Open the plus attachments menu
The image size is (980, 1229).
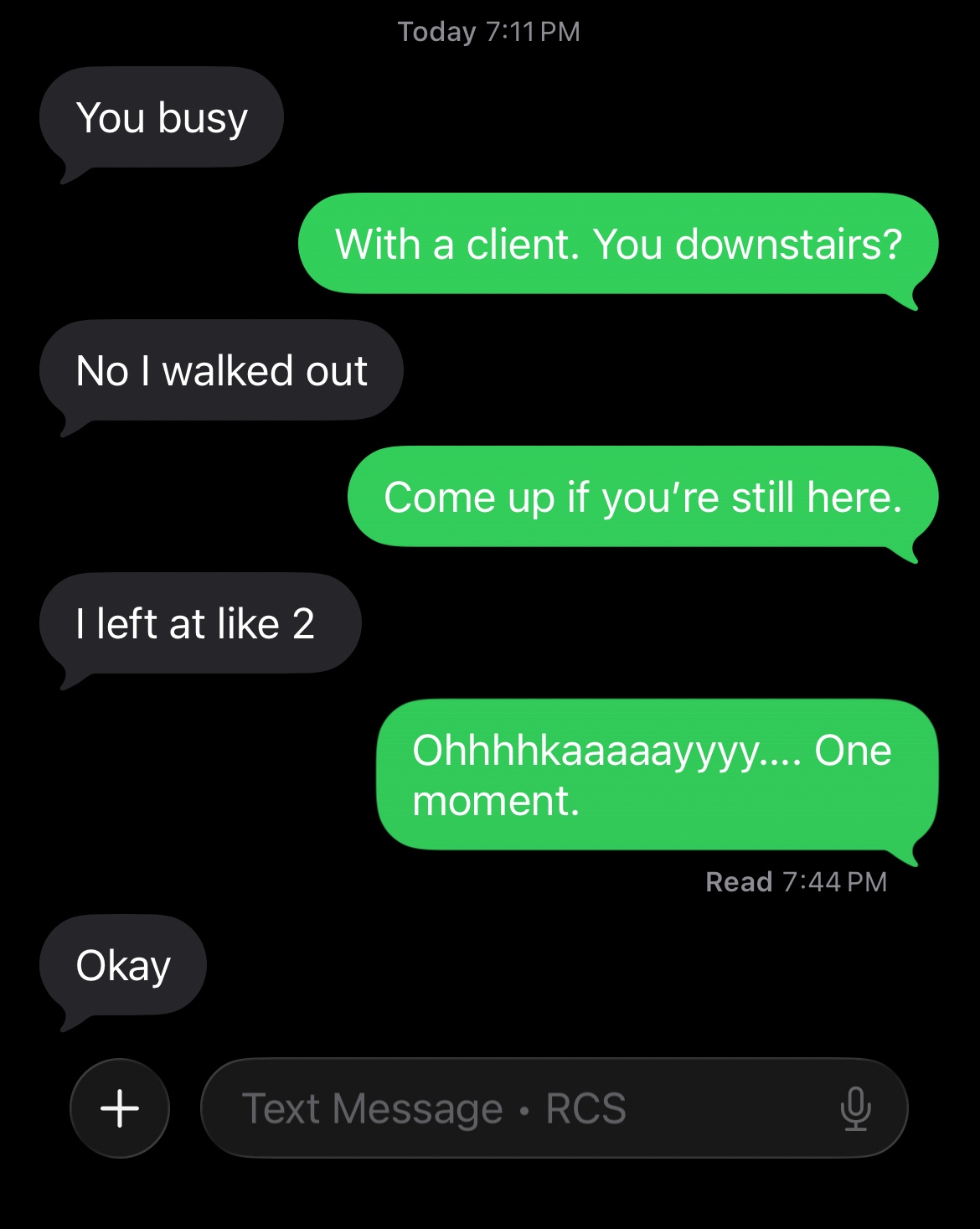click(x=120, y=1108)
